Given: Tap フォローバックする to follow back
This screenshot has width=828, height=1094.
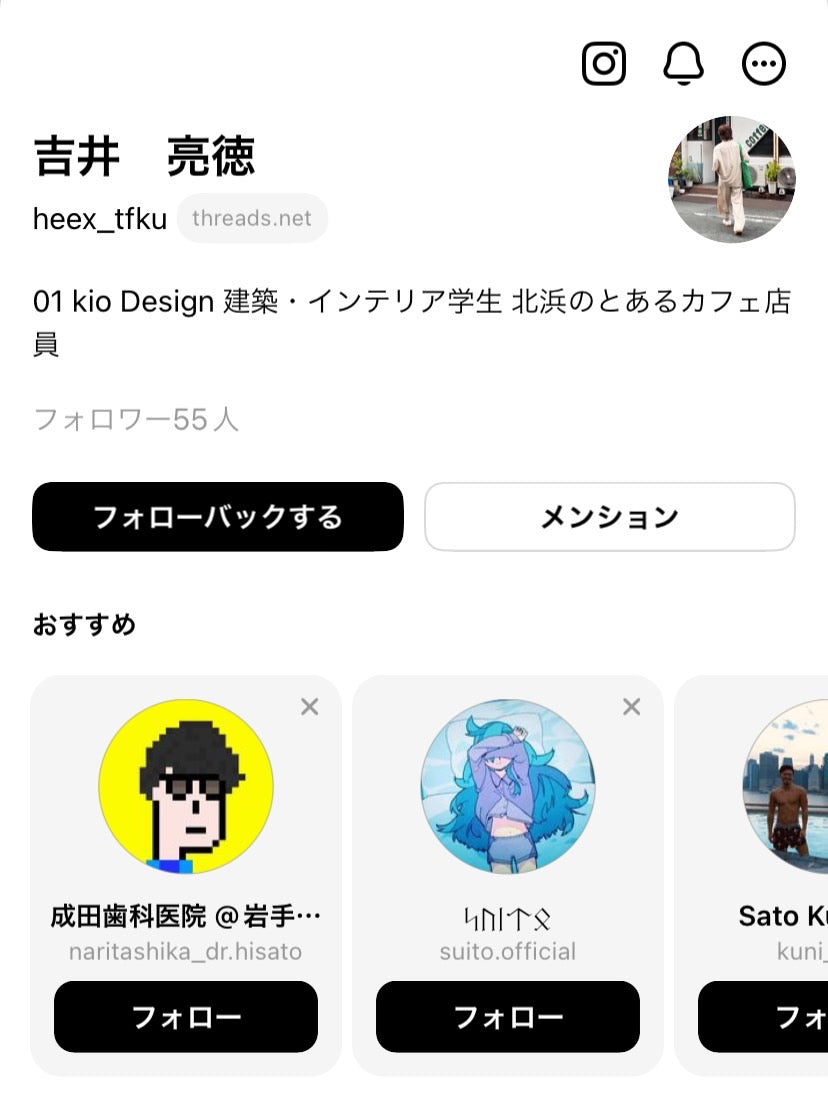Looking at the screenshot, I should click(217, 516).
